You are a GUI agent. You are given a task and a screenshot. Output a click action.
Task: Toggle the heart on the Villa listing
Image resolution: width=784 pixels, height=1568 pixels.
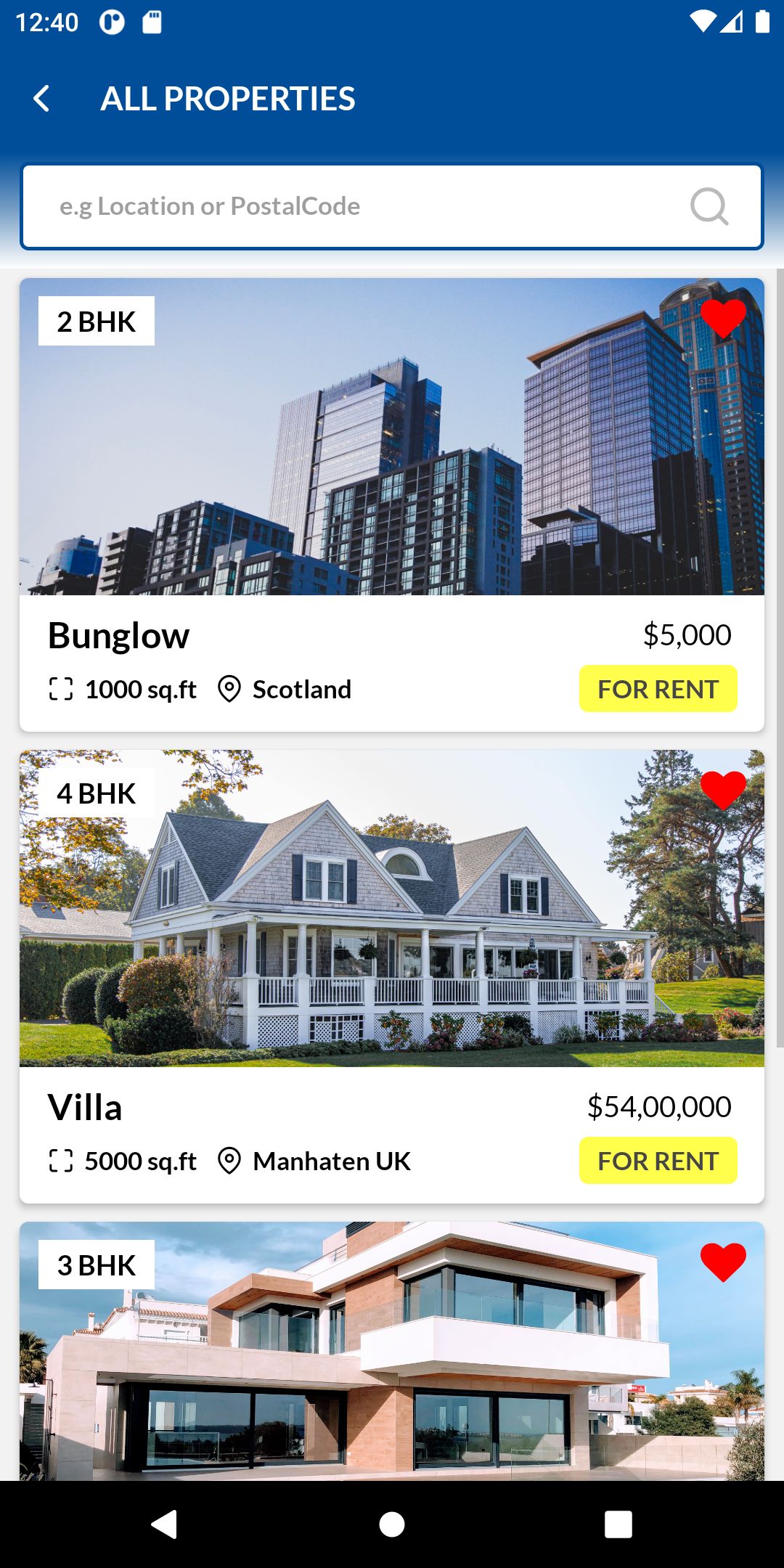coord(723,790)
